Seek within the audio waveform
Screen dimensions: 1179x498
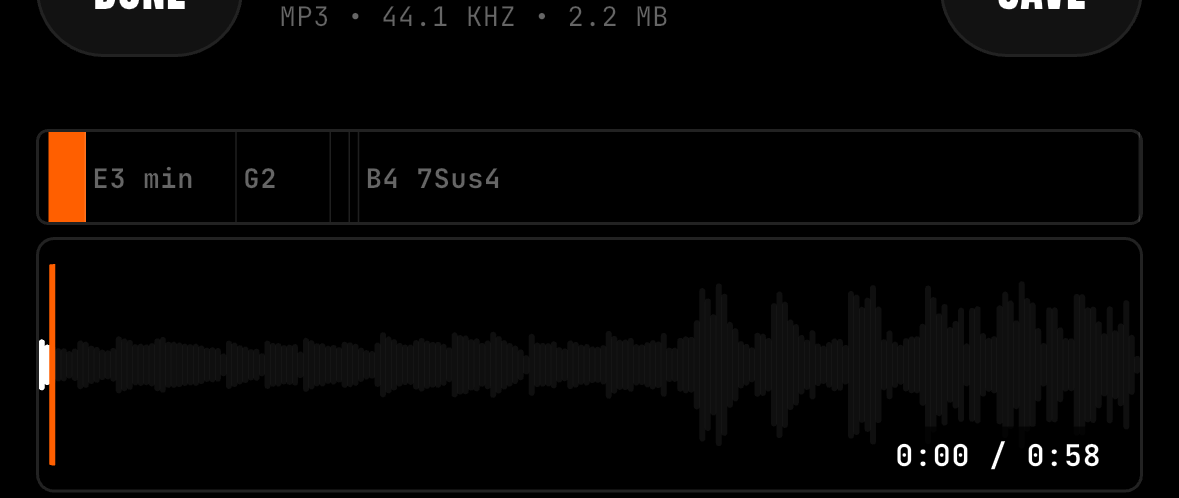point(590,365)
